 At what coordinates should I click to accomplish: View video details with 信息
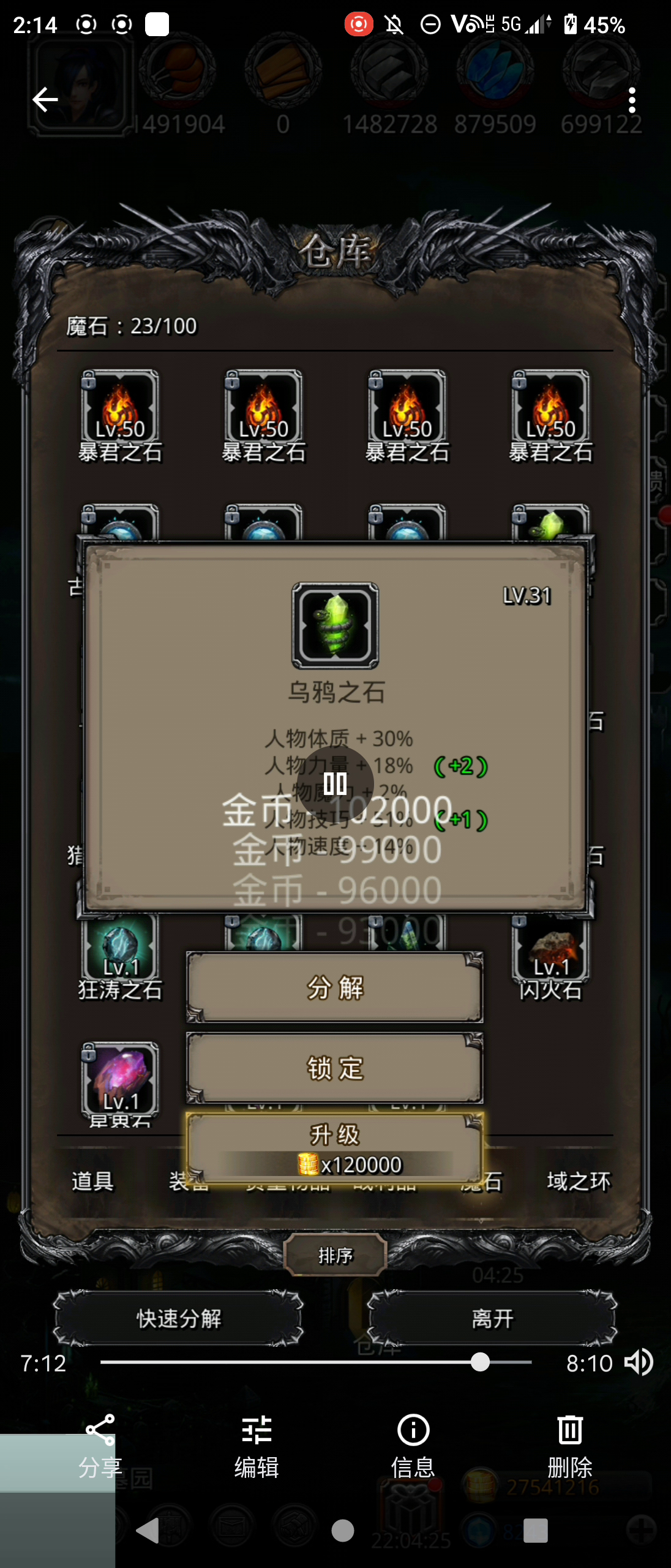[x=413, y=1447]
